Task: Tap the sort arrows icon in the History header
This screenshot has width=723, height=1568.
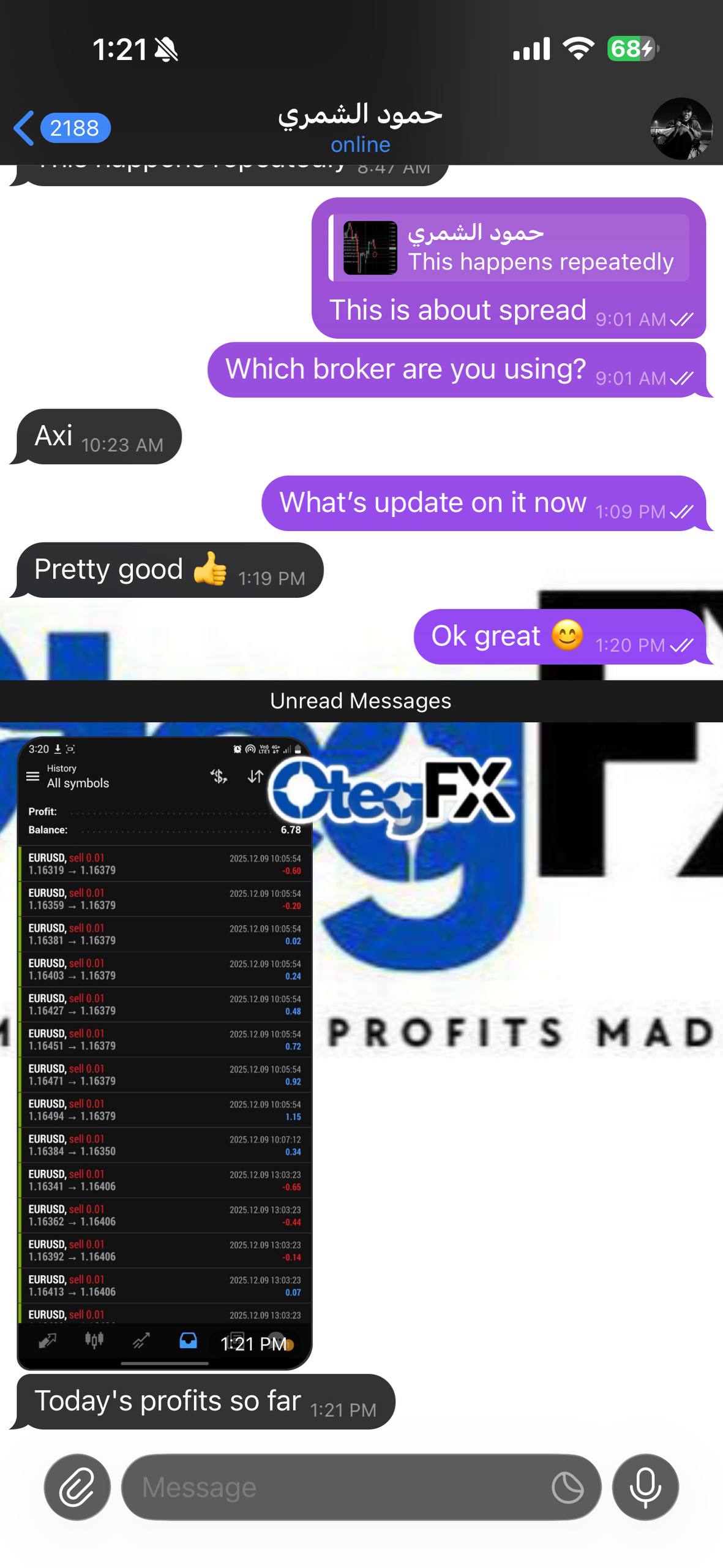Action: pyautogui.click(x=255, y=775)
